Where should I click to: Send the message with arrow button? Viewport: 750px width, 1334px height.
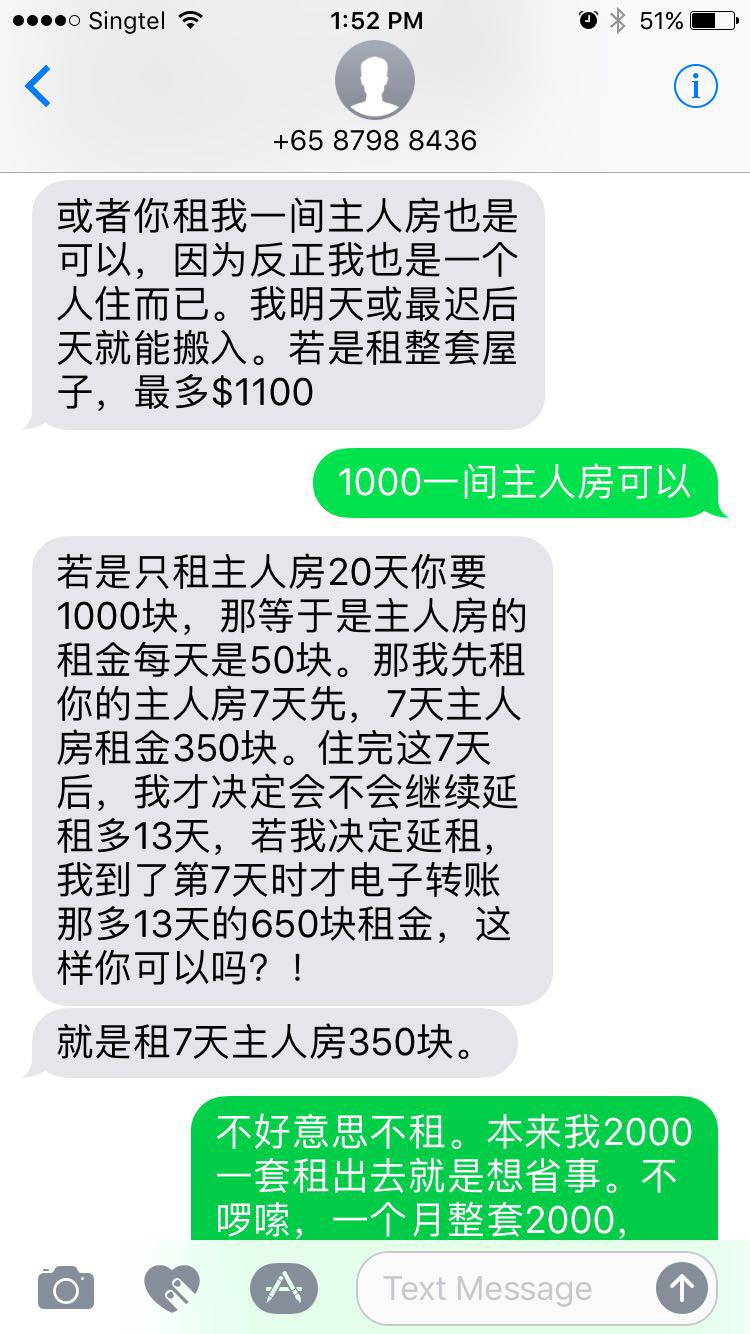tap(682, 1288)
